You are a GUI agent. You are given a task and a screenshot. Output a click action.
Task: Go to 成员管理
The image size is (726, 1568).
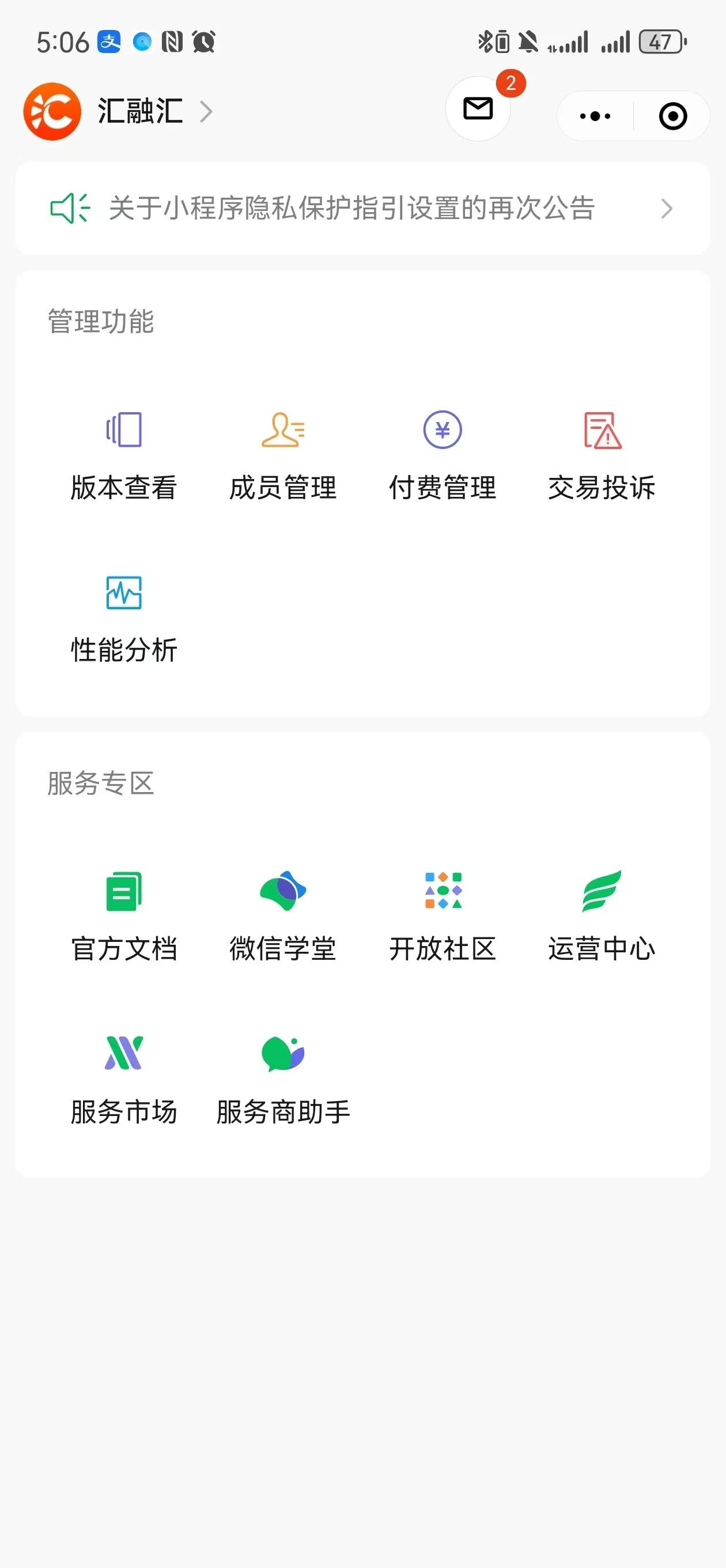tap(283, 455)
